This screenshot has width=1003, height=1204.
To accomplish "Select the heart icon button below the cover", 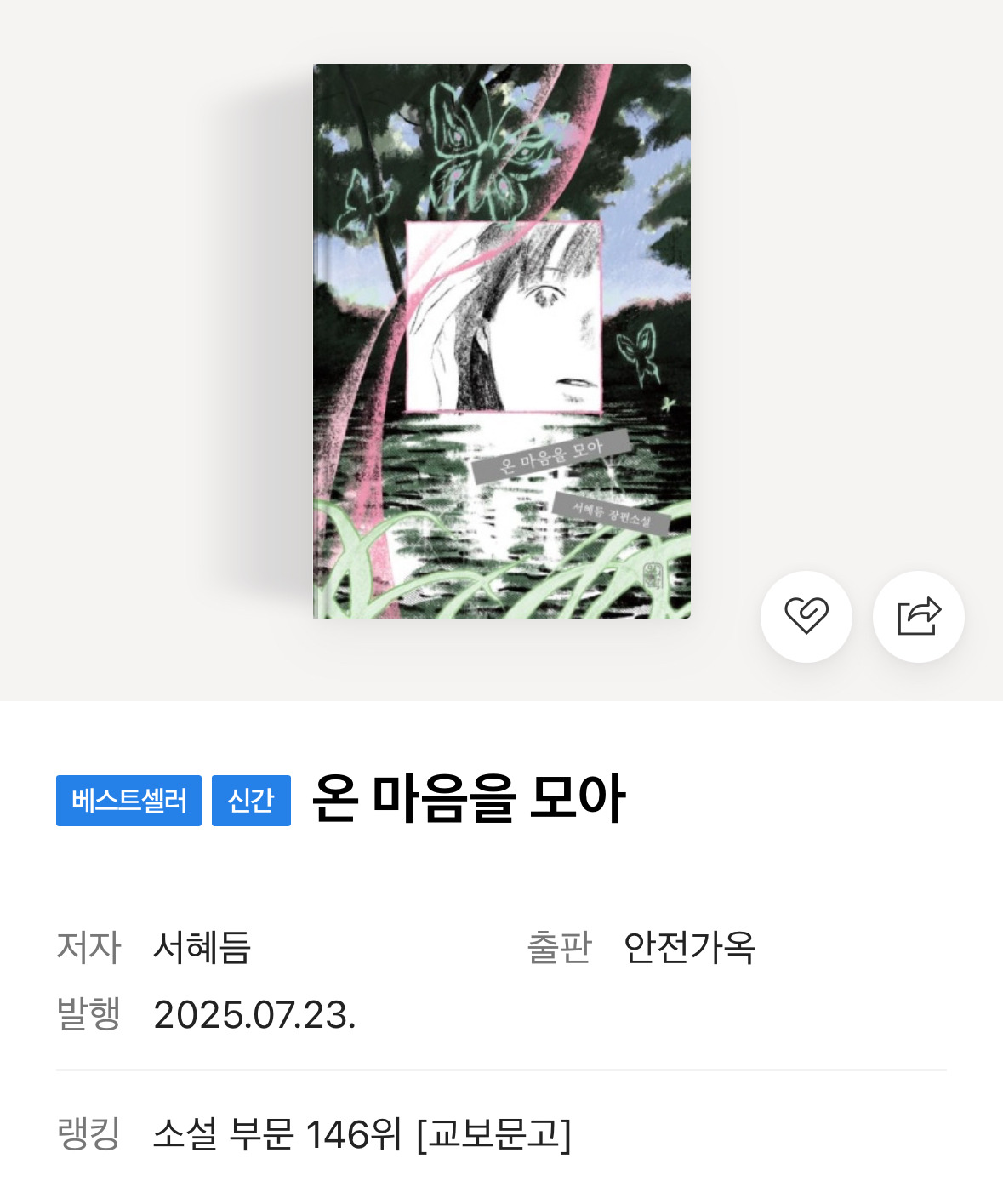I will [x=806, y=617].
